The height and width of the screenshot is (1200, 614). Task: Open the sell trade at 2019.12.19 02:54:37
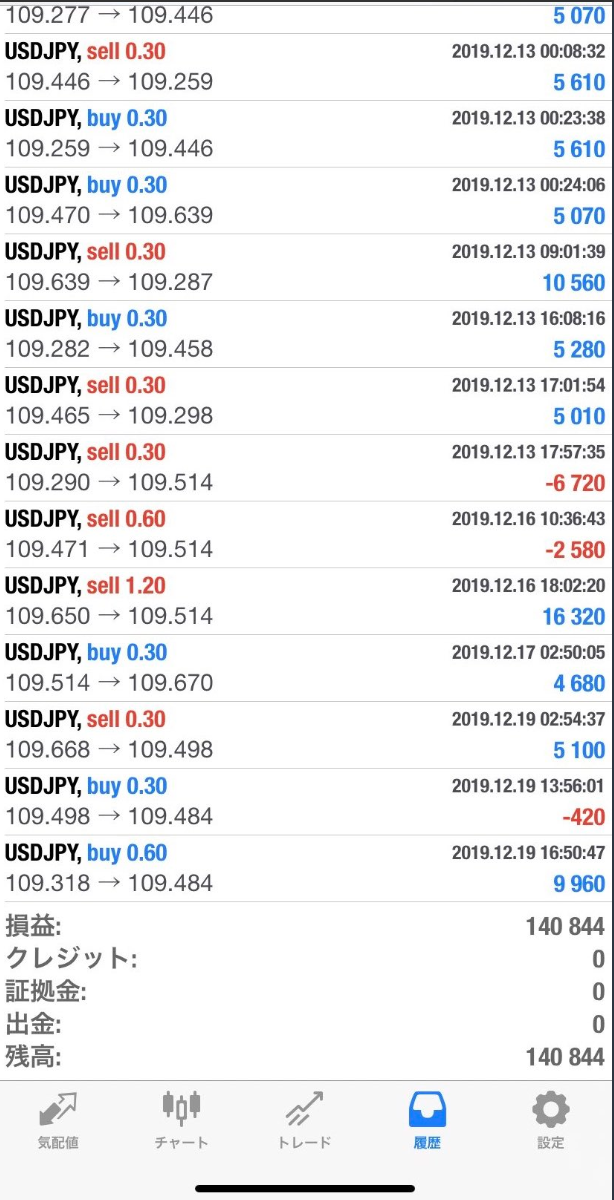click(307, 736)
